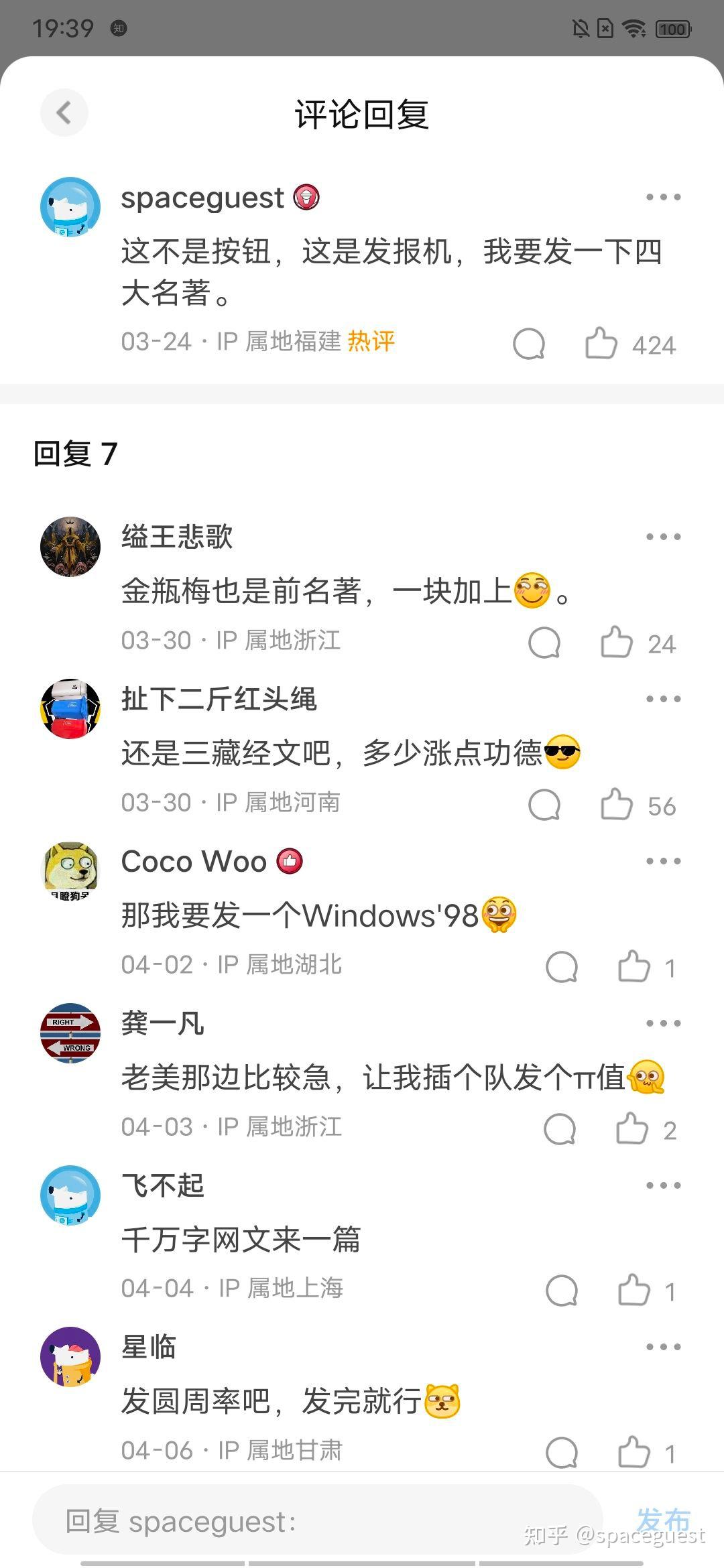The image size is (724, 1568).
Task: Open more options for 星临's reply
Action: [x=663, y=1347]
